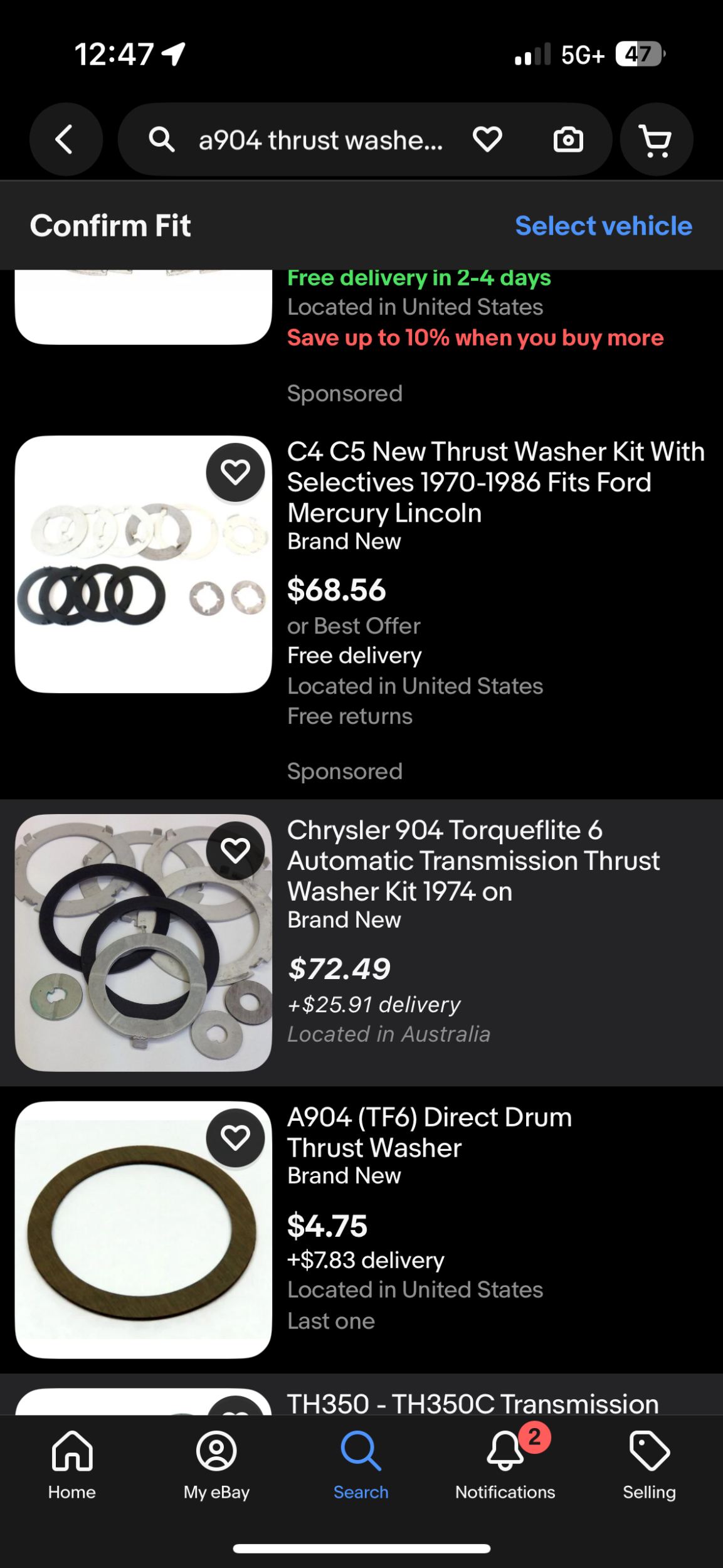723x1568 pixels.
Task: Select the Search tab
Action: 361,1465
